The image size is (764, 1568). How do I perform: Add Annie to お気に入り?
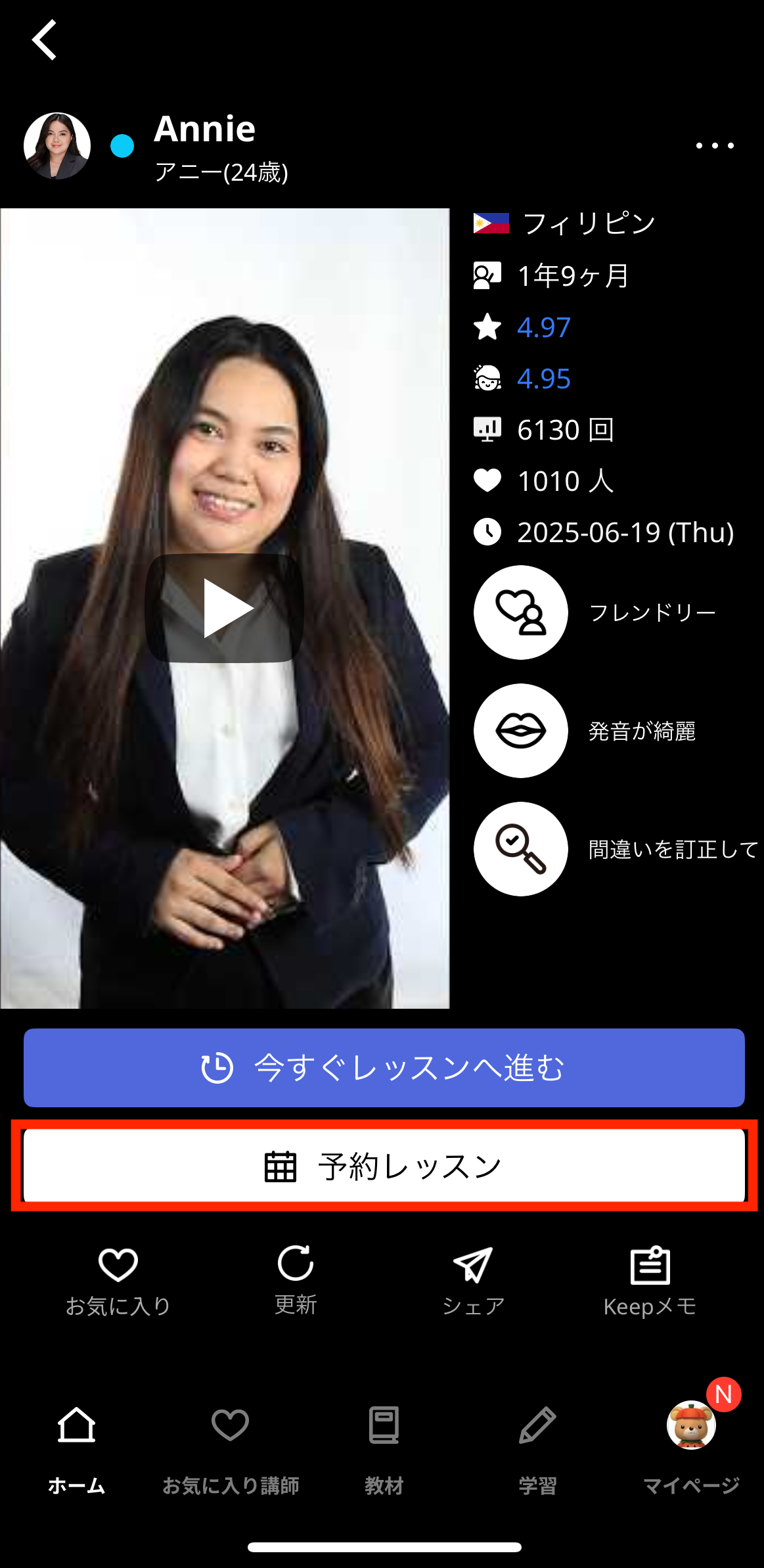(118, 1280)
